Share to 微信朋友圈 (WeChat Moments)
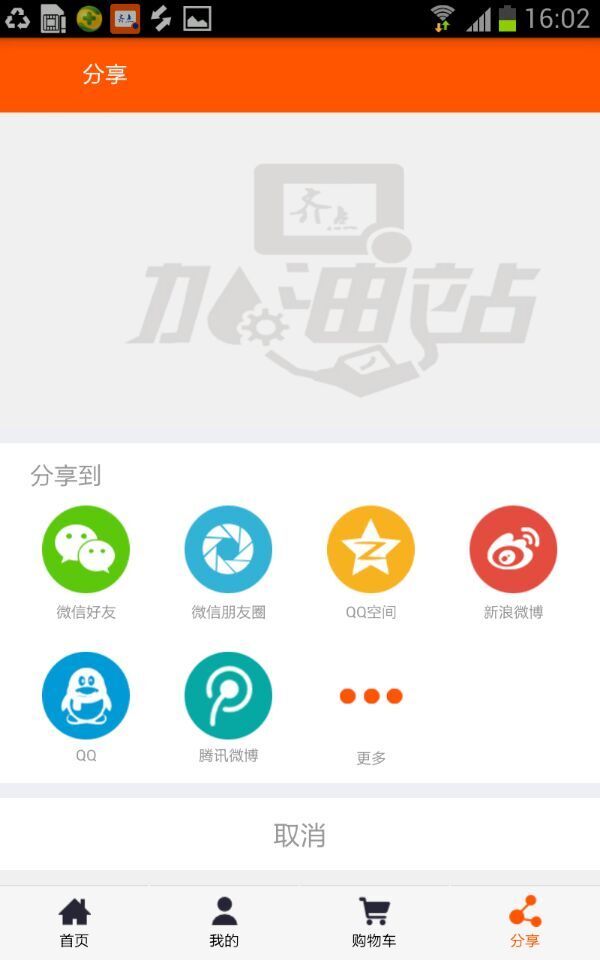 click(x=228, y=550)
